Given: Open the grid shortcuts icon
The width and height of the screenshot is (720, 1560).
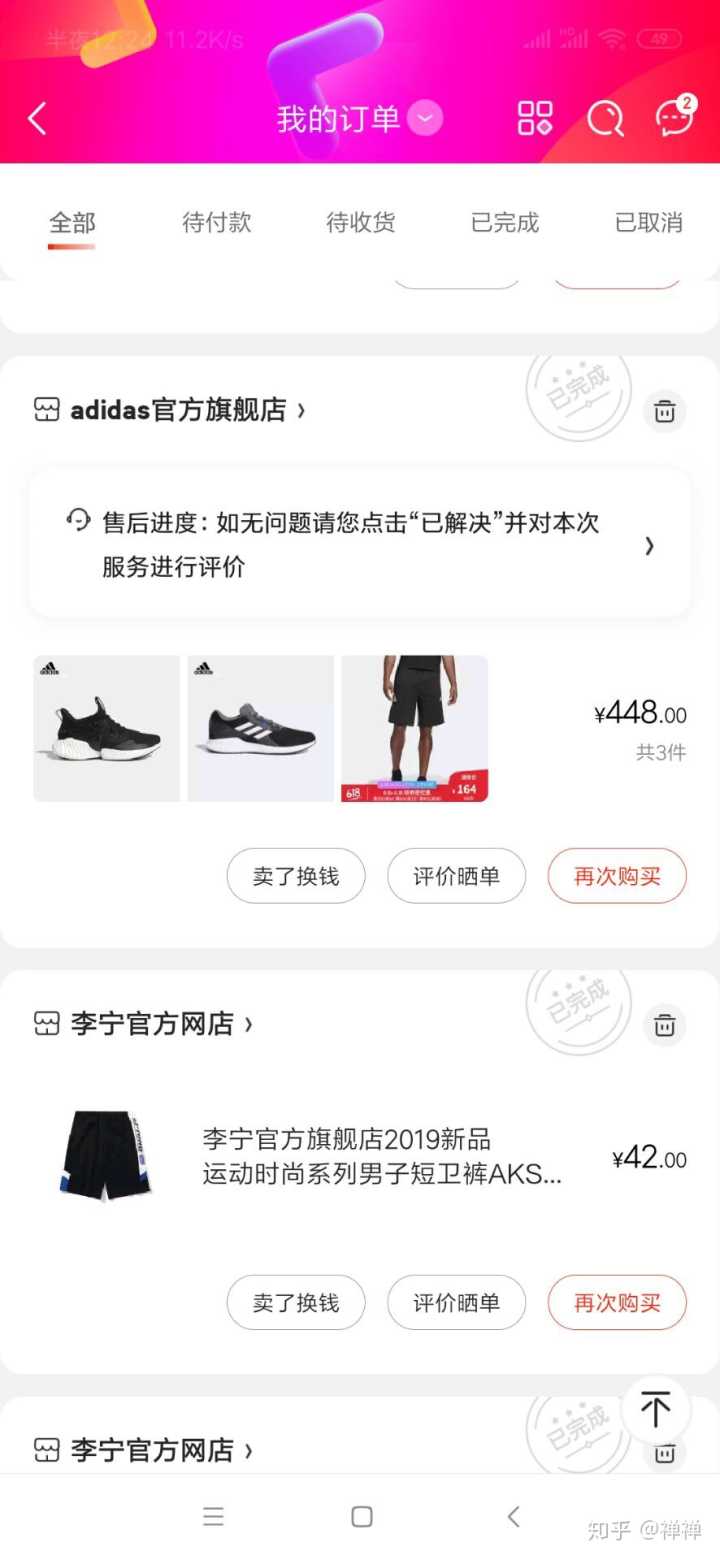Looking at the screenshot, I should point(535,118).
